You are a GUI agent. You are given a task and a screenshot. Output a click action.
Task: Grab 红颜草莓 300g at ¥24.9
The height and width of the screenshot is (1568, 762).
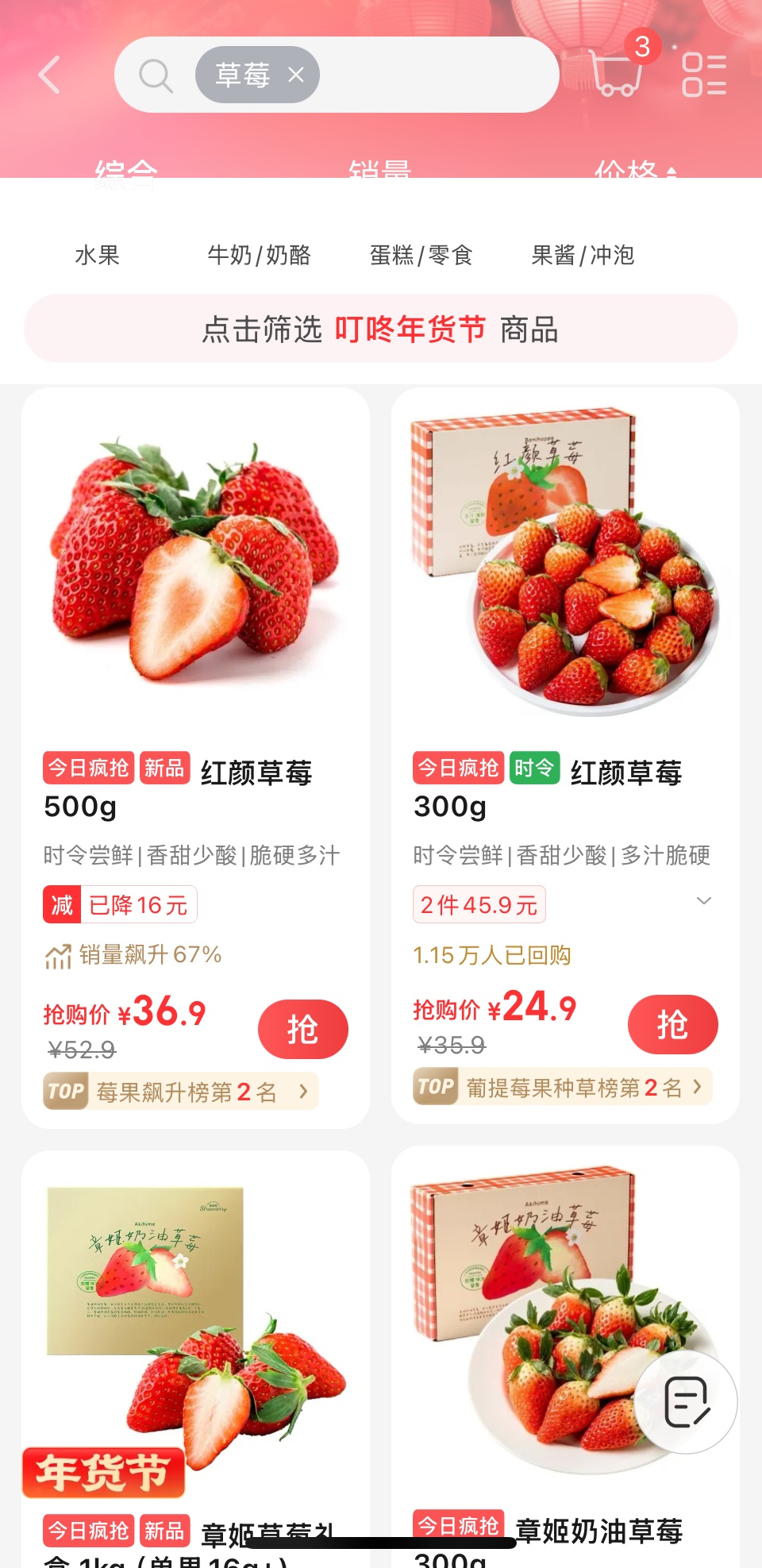pyautogui.click(x=672, y=1024)
